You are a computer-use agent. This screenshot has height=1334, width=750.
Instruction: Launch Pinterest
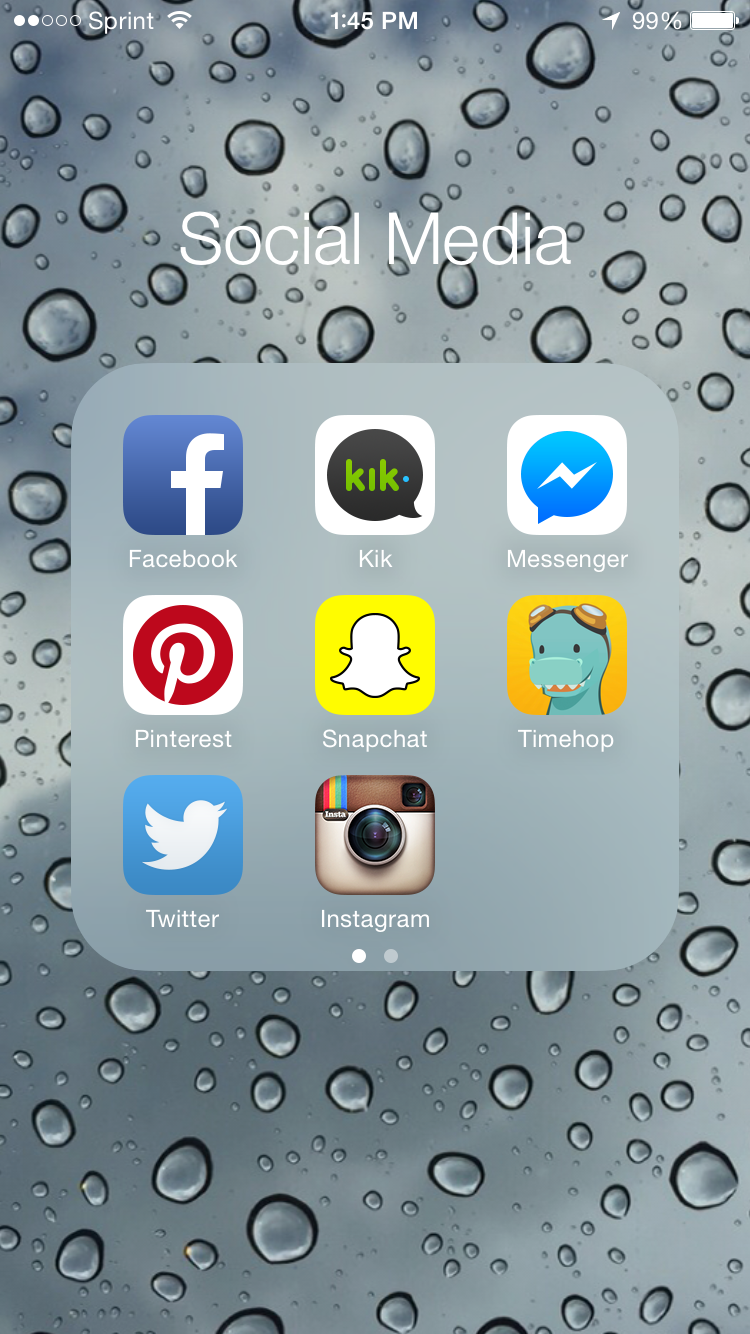click(183, 655)
